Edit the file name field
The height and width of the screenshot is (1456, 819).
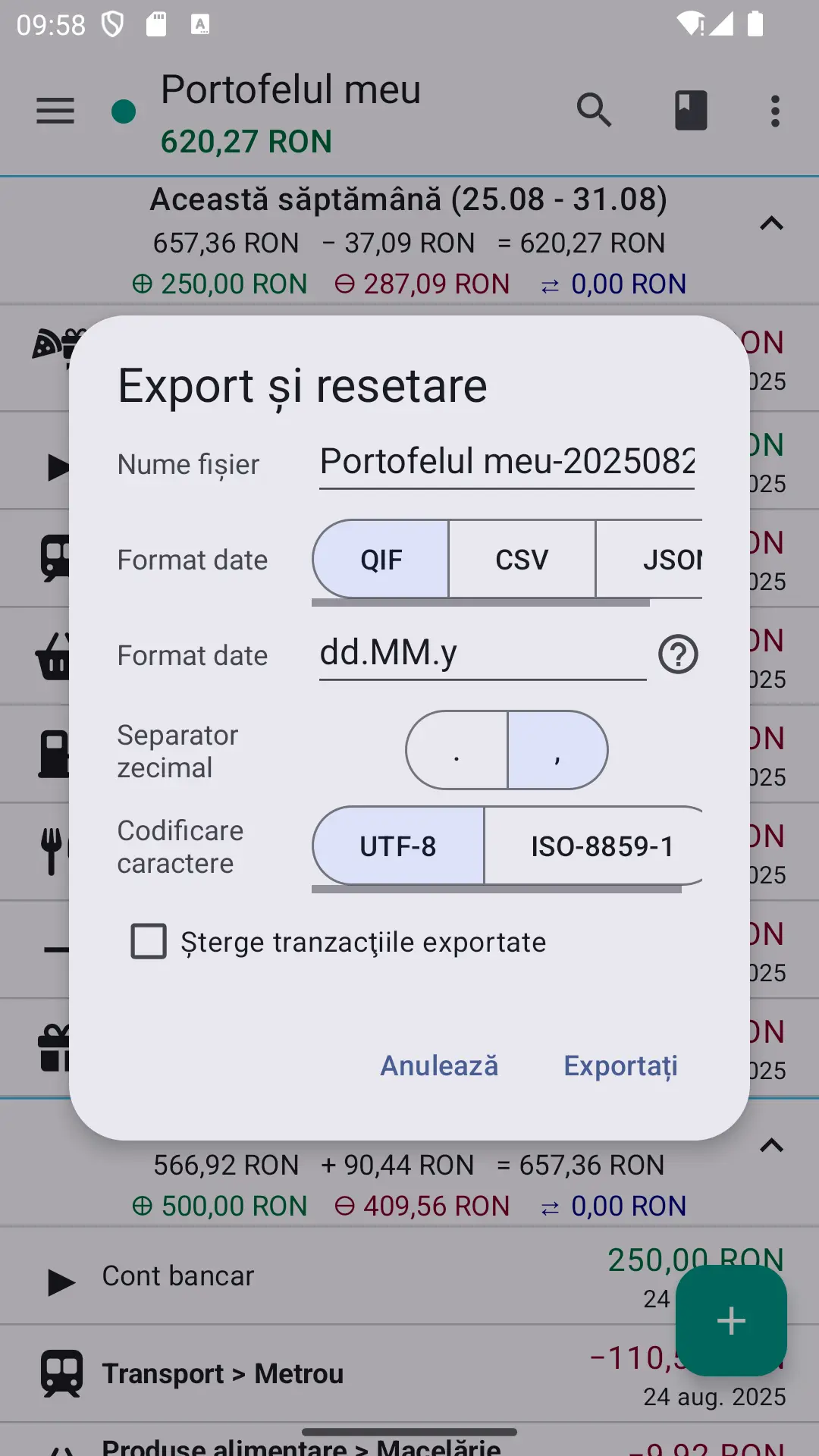[x=507, y=462]
